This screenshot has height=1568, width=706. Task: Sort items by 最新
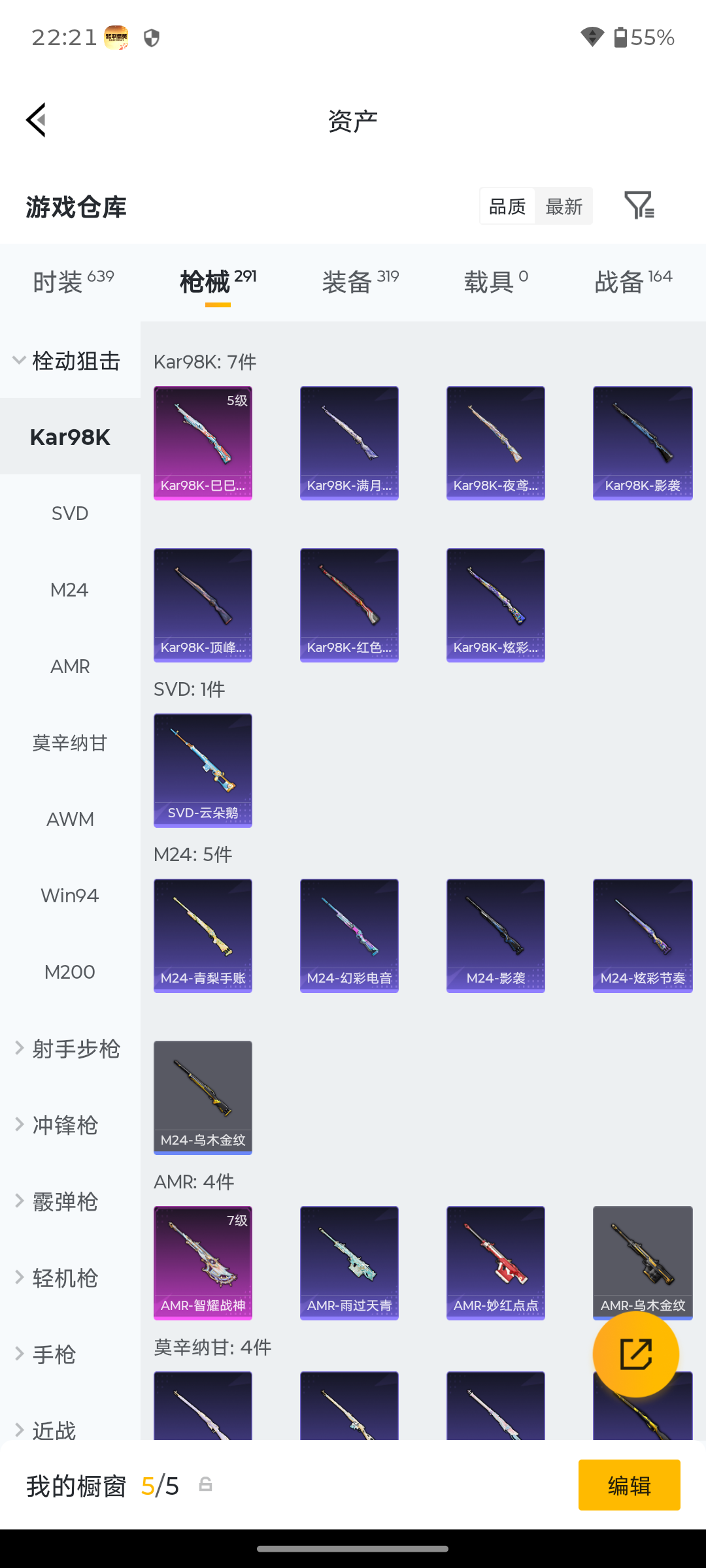click(x=563, y=206)
